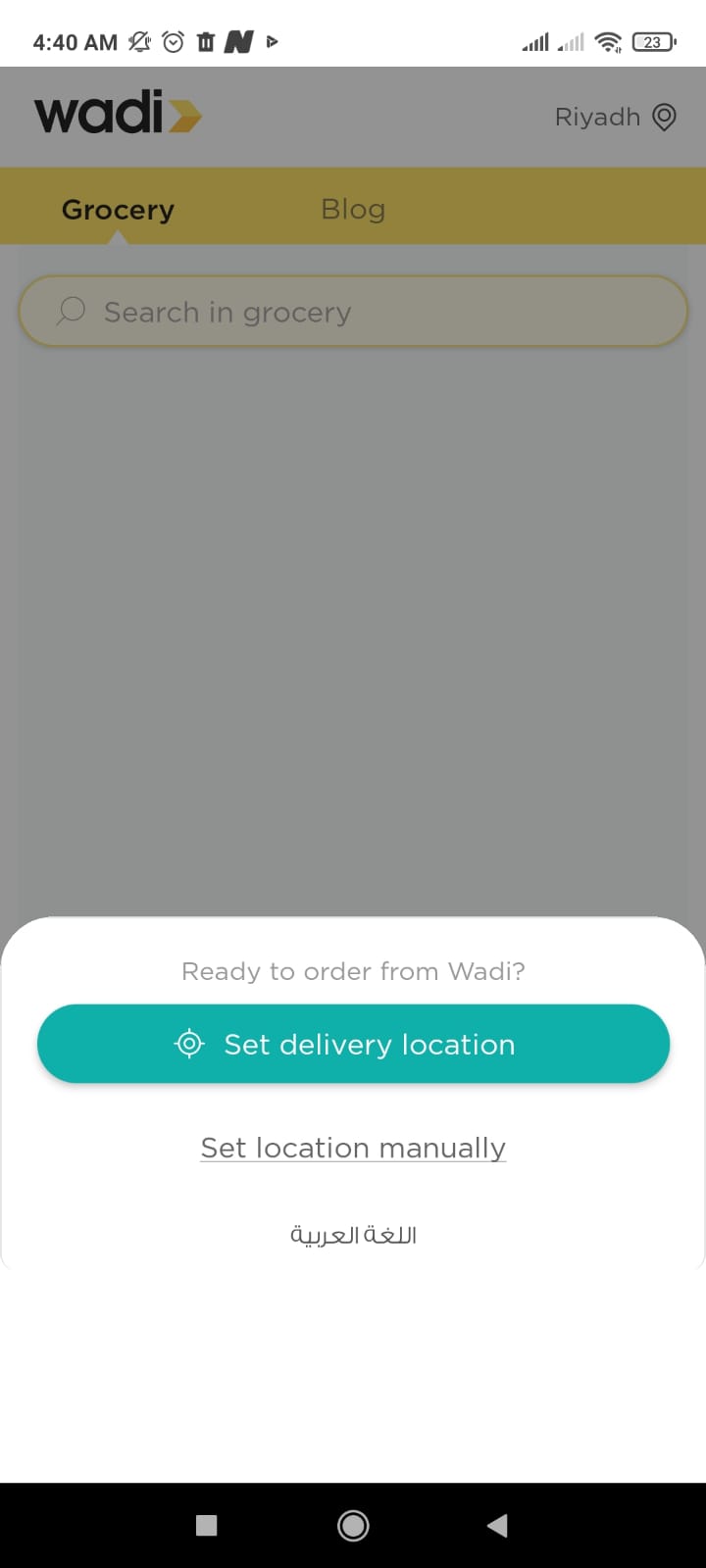
Task: Switch language to Arabic
Action: pyautogui.click(x=353, y=1235)
